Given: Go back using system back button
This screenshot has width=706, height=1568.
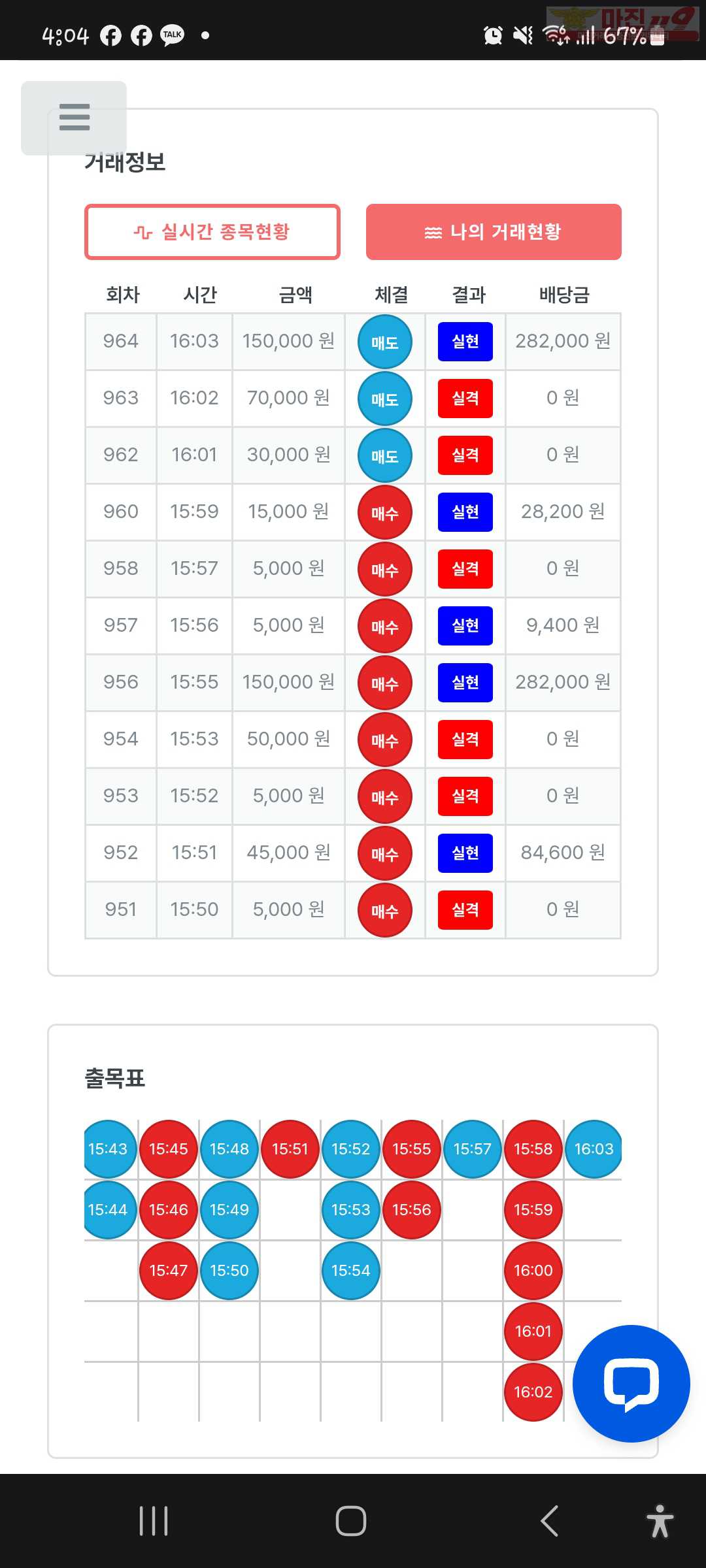Looking at the screenshot, I should click(550, 1520).
